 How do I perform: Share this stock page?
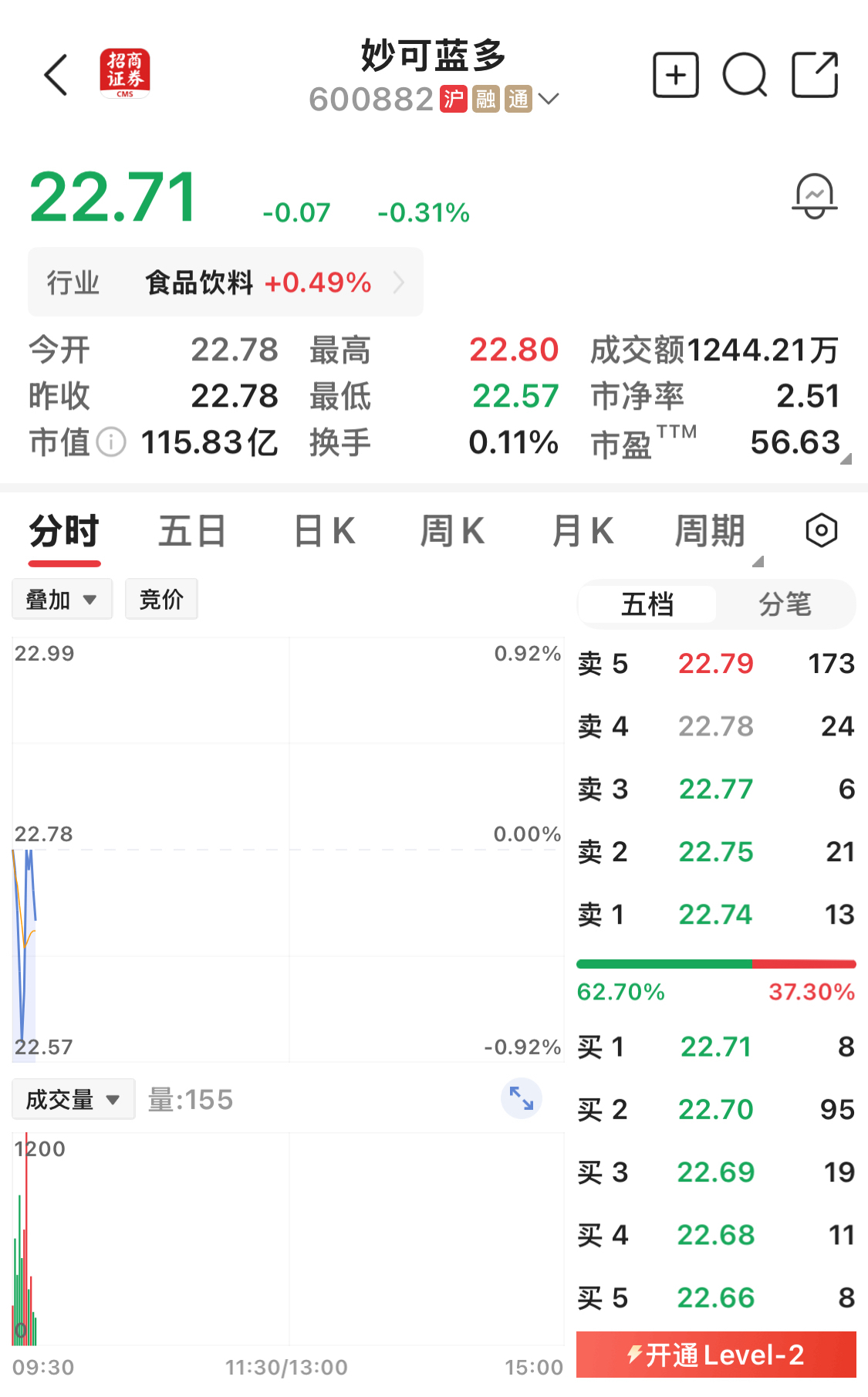pyautogui.click(x=815, y=75)
